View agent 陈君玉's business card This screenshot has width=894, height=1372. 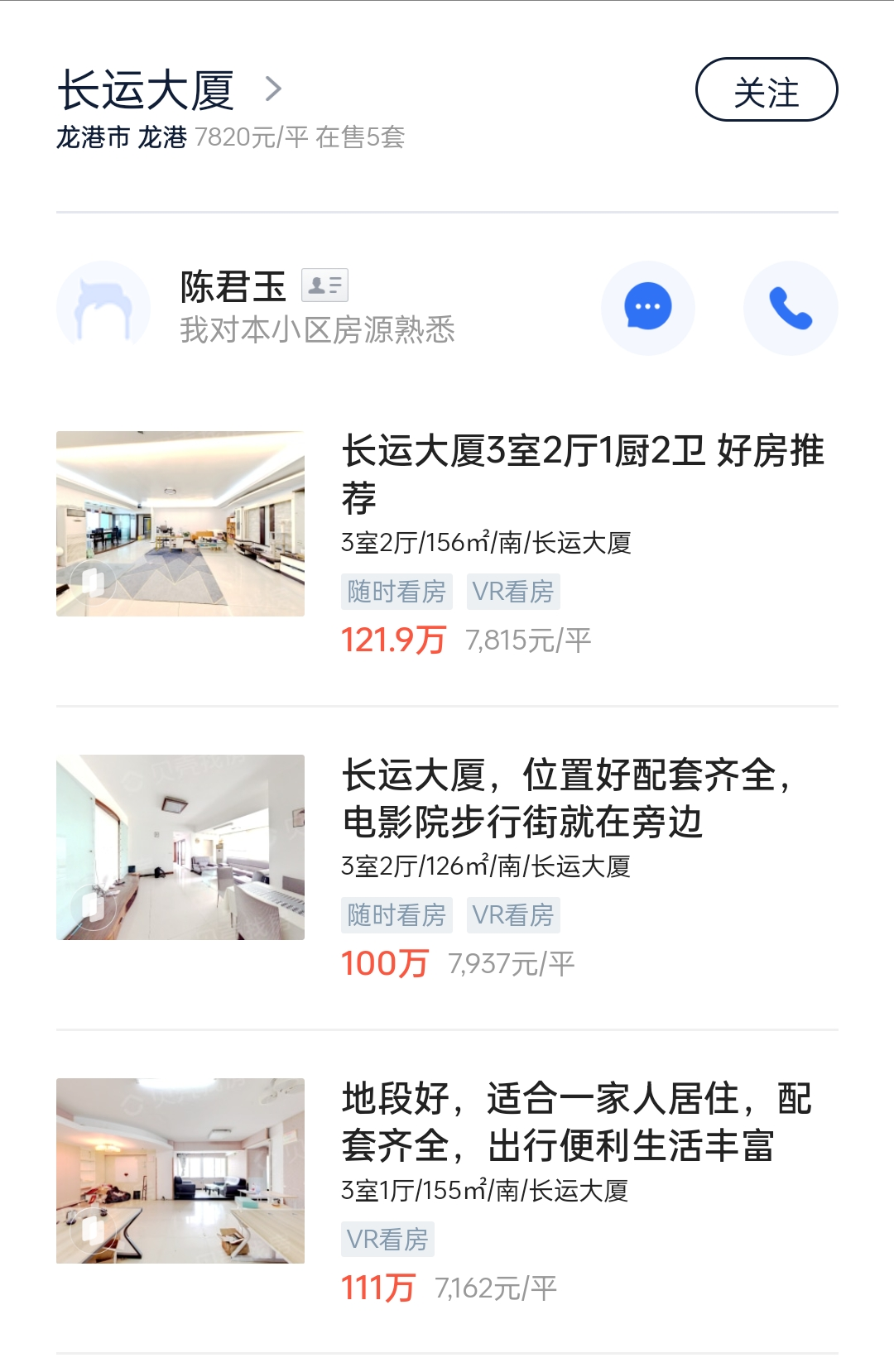coord(324,285)
